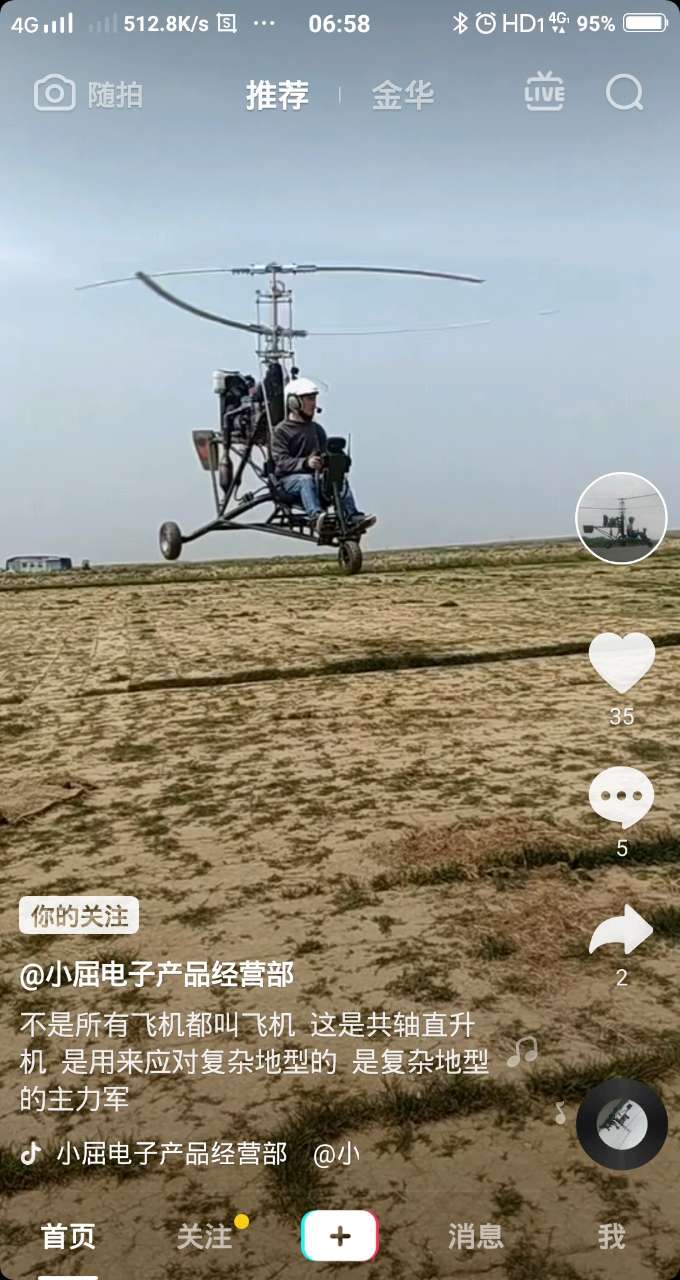The width and height of the screenshot is (680, 1280).
Task: Open the LIVE streams icon
Action: pyautogui.click(x=544, y=93)
